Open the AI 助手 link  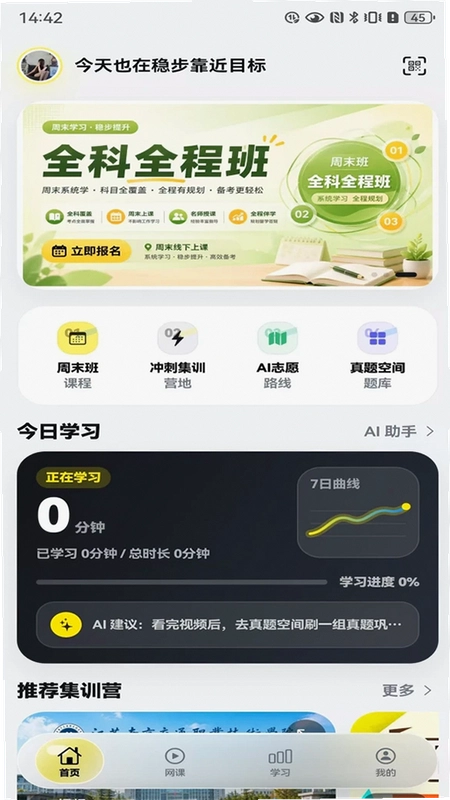coord(398,432)
